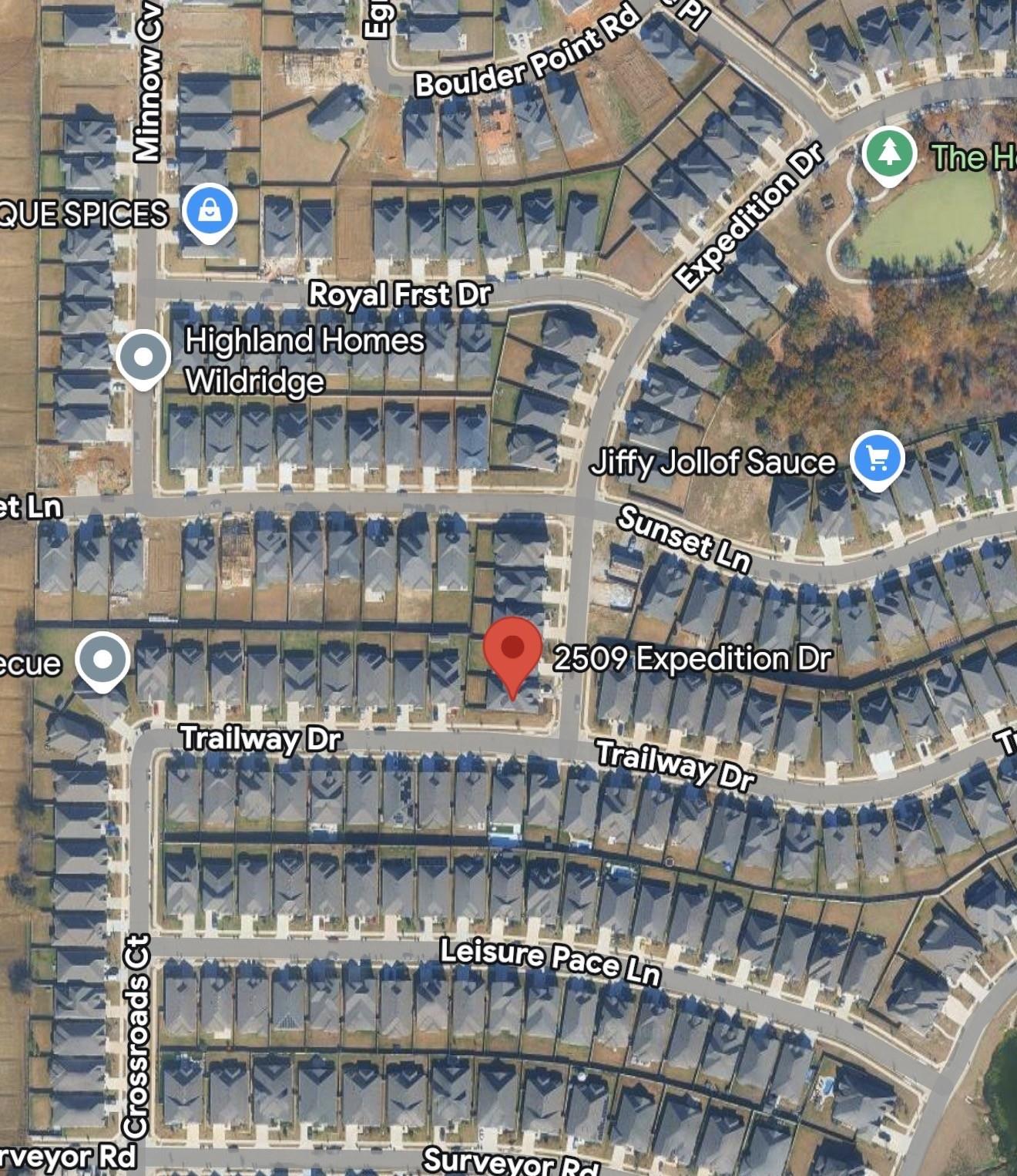
Task: Select the gray place marker near Trailway Dr
Action: click(103, 659)
